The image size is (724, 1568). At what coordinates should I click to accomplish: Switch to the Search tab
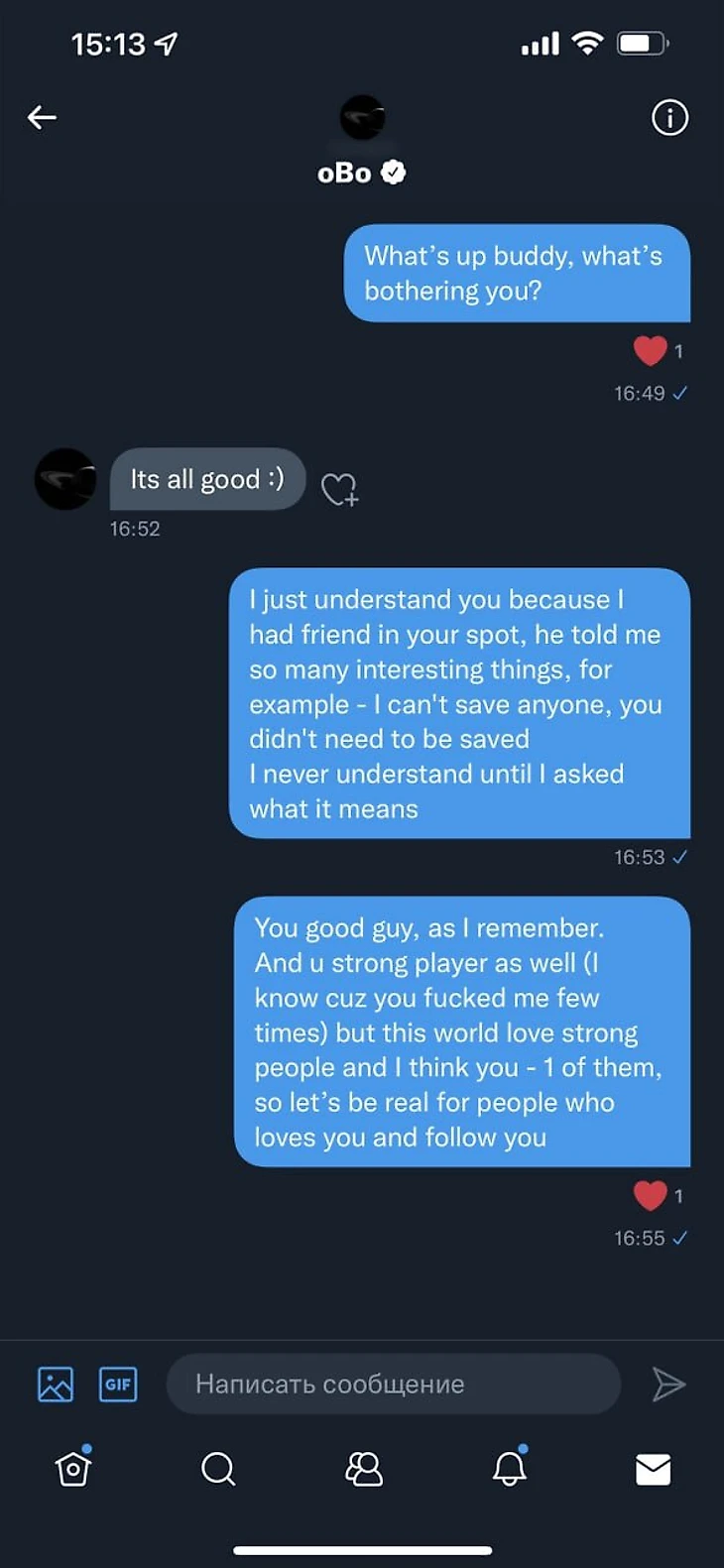tap(217, 1468)
